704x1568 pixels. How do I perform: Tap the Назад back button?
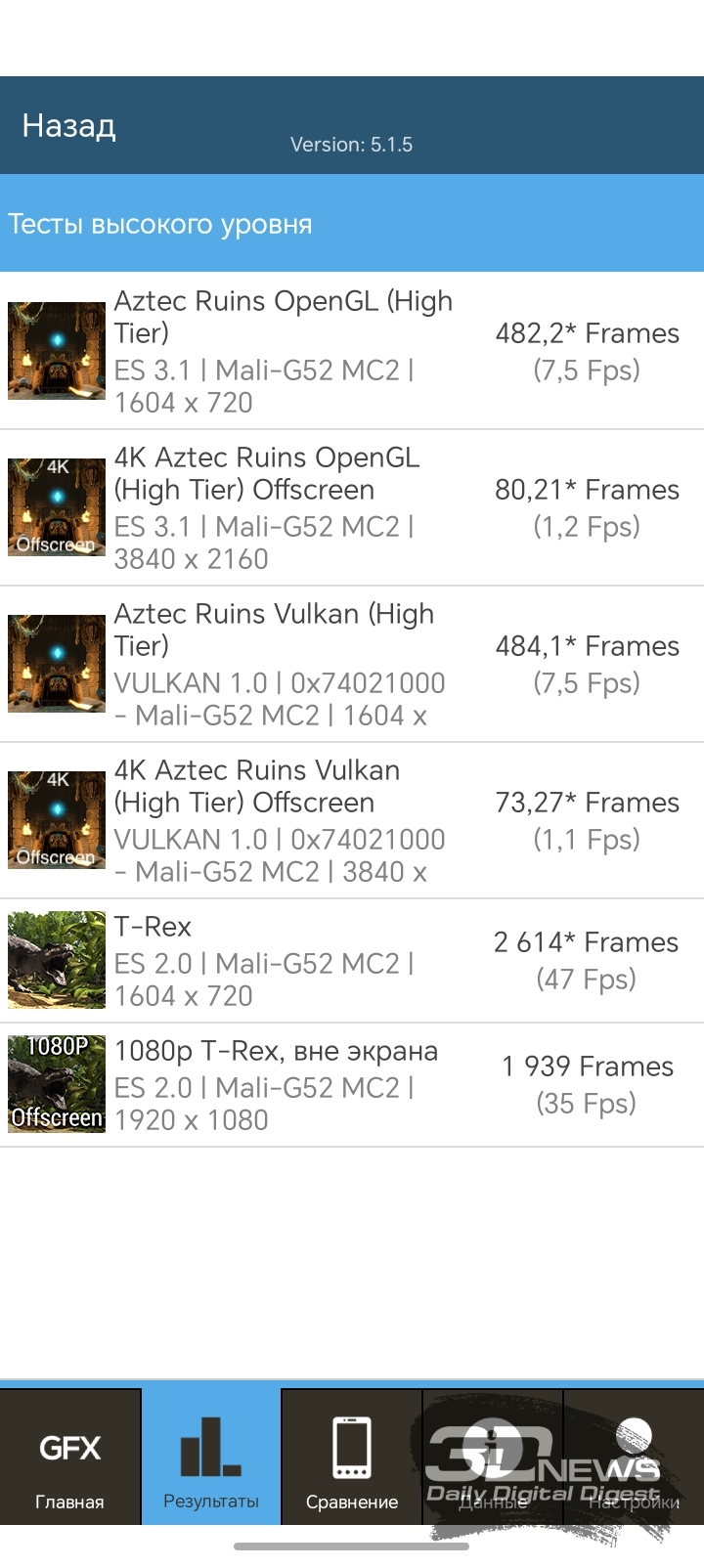[69, 126]
